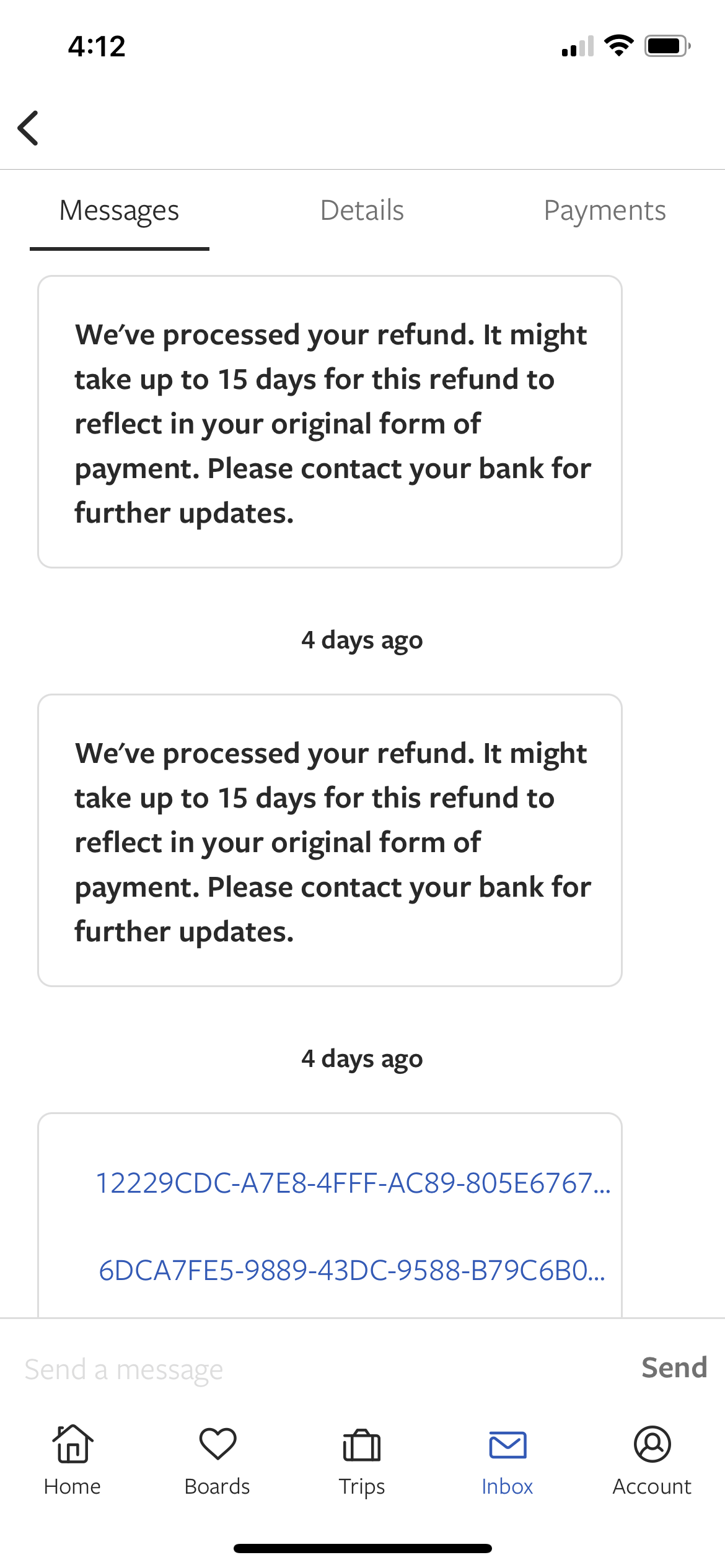Go to the Home tab
725x1568 pixels.
point(72,1460)
